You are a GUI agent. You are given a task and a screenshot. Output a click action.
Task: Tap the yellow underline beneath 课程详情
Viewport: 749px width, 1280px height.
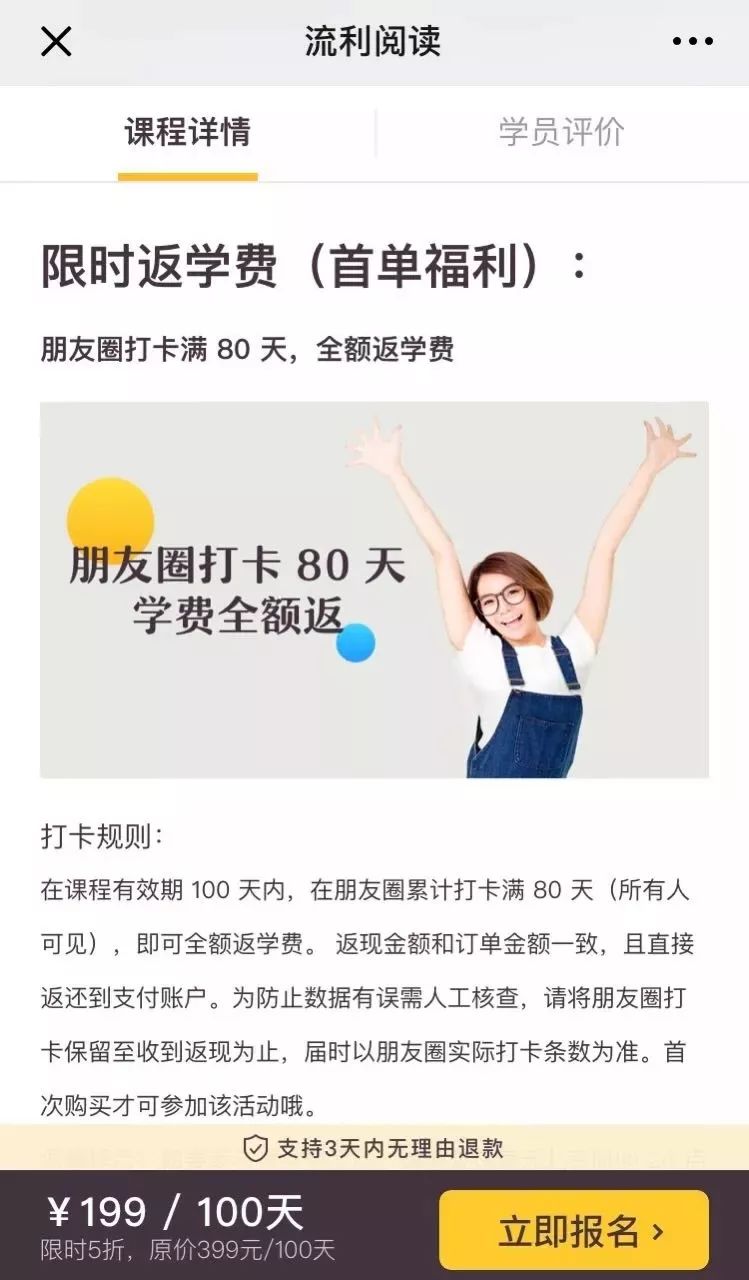click(186, 172)
